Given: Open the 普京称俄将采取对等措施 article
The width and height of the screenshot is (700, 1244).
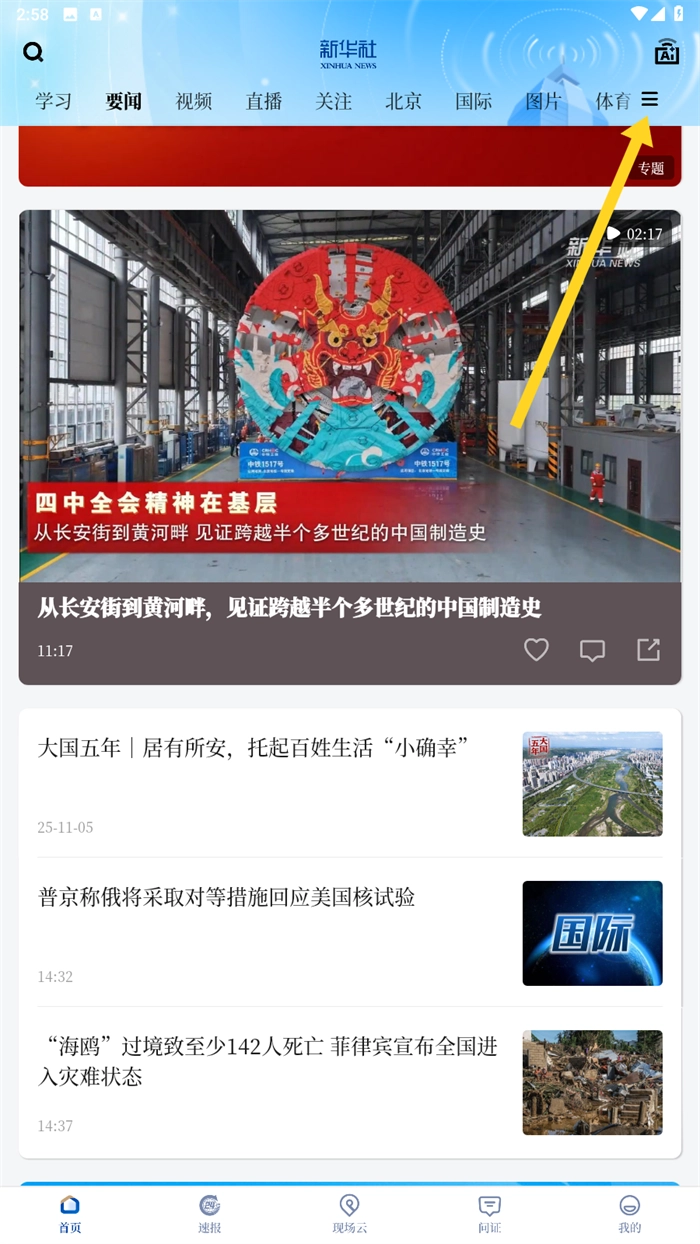Looking at the screenshot, I should click(226, 897).
